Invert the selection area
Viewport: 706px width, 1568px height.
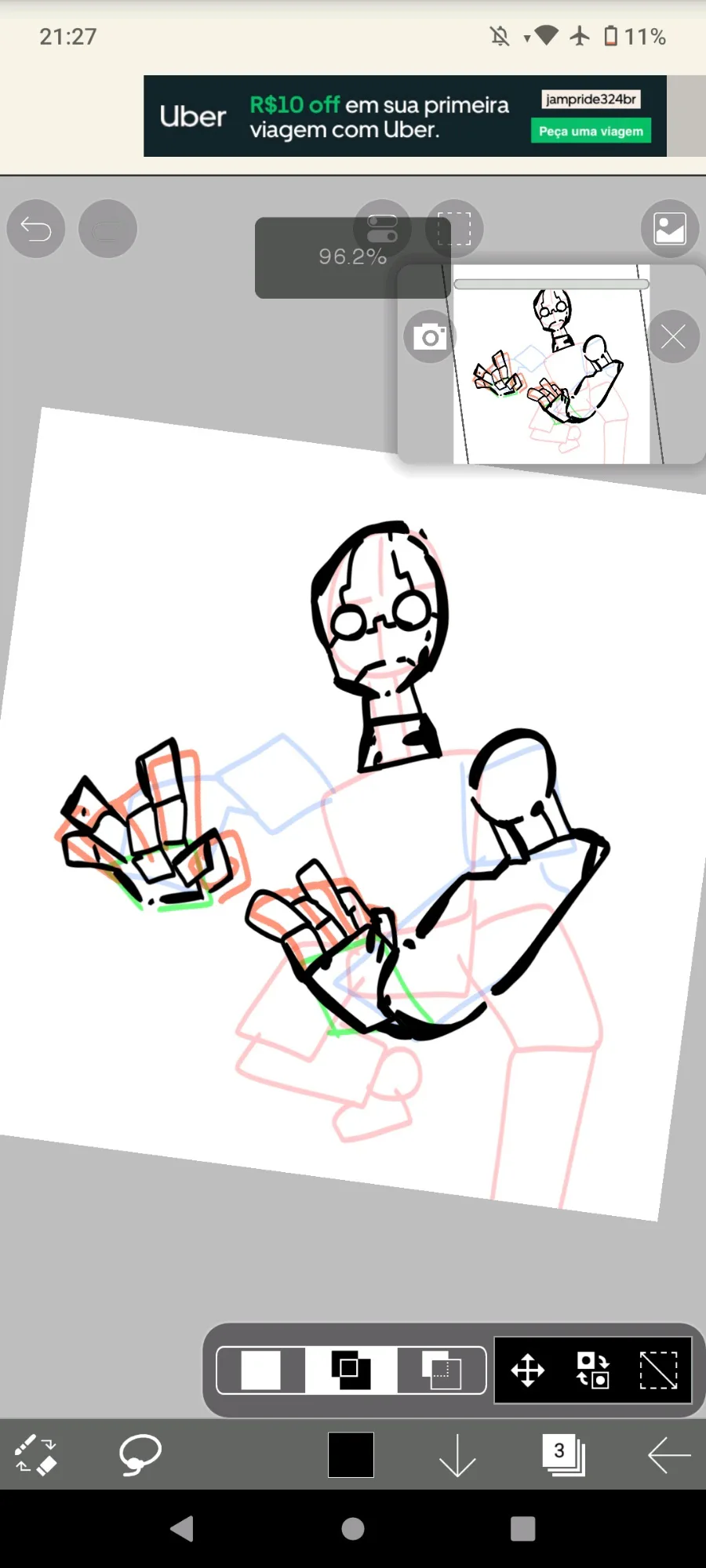point(593,1370)
